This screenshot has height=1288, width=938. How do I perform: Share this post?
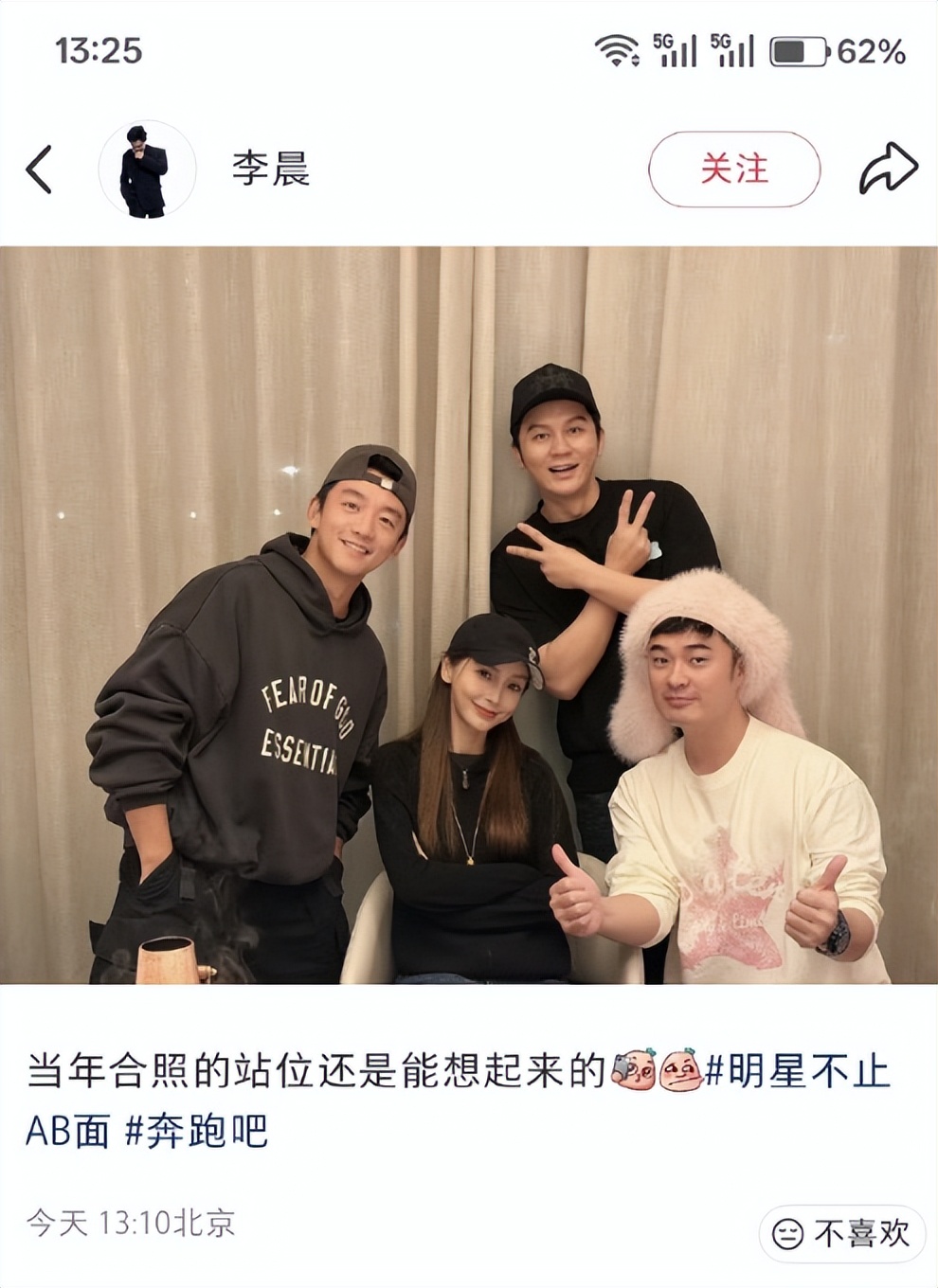pos(888,170)
